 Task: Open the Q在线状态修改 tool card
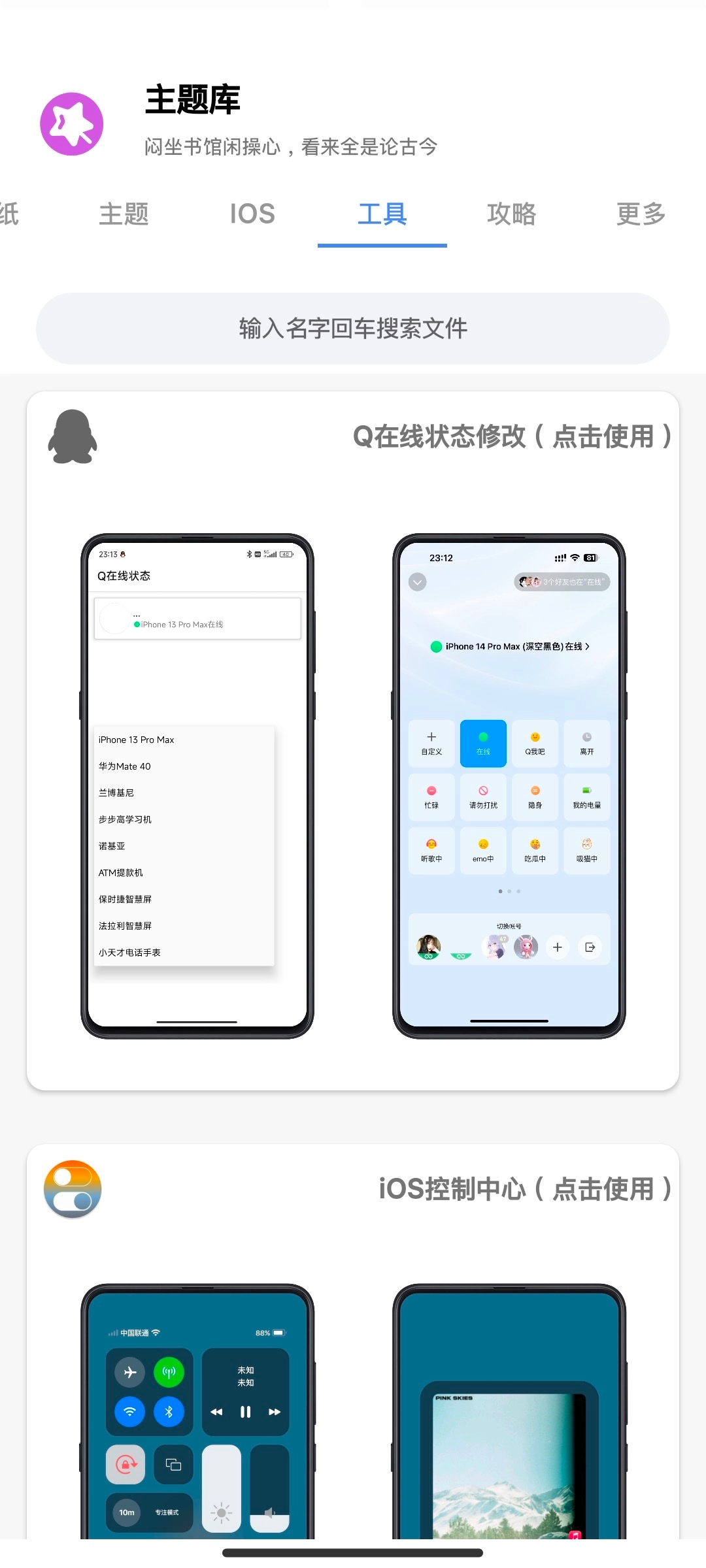[511, 436]
